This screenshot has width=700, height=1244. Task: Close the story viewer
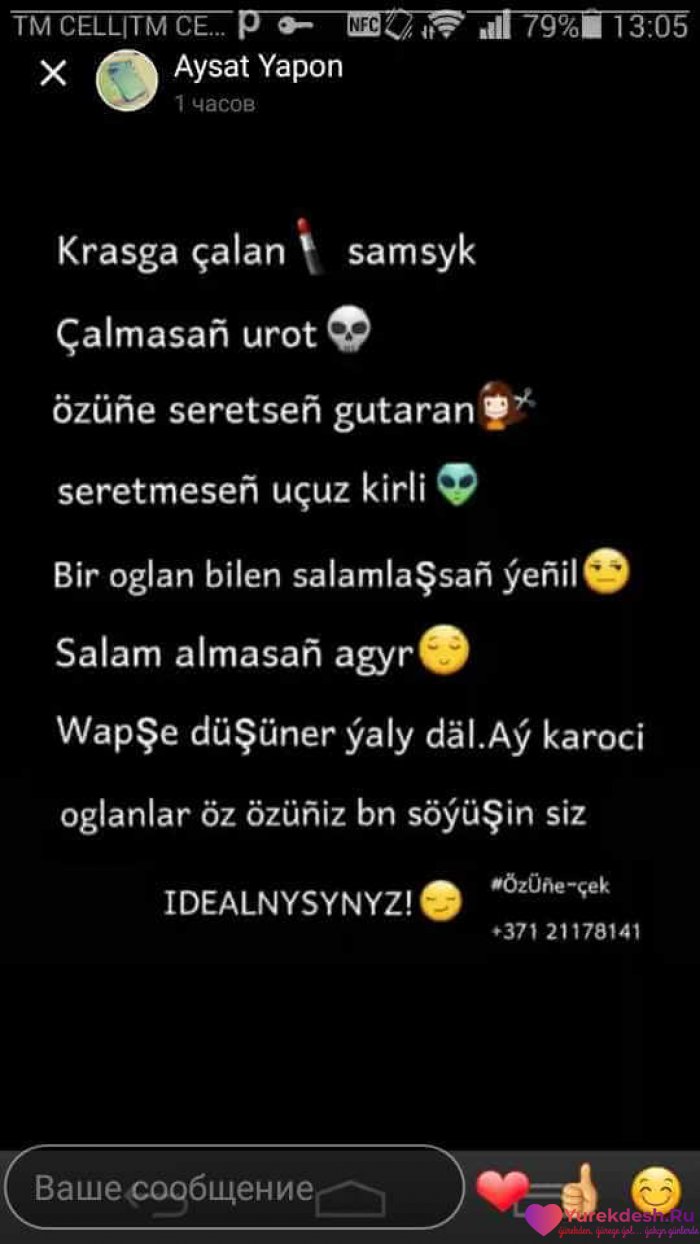(x=52, y=73)
